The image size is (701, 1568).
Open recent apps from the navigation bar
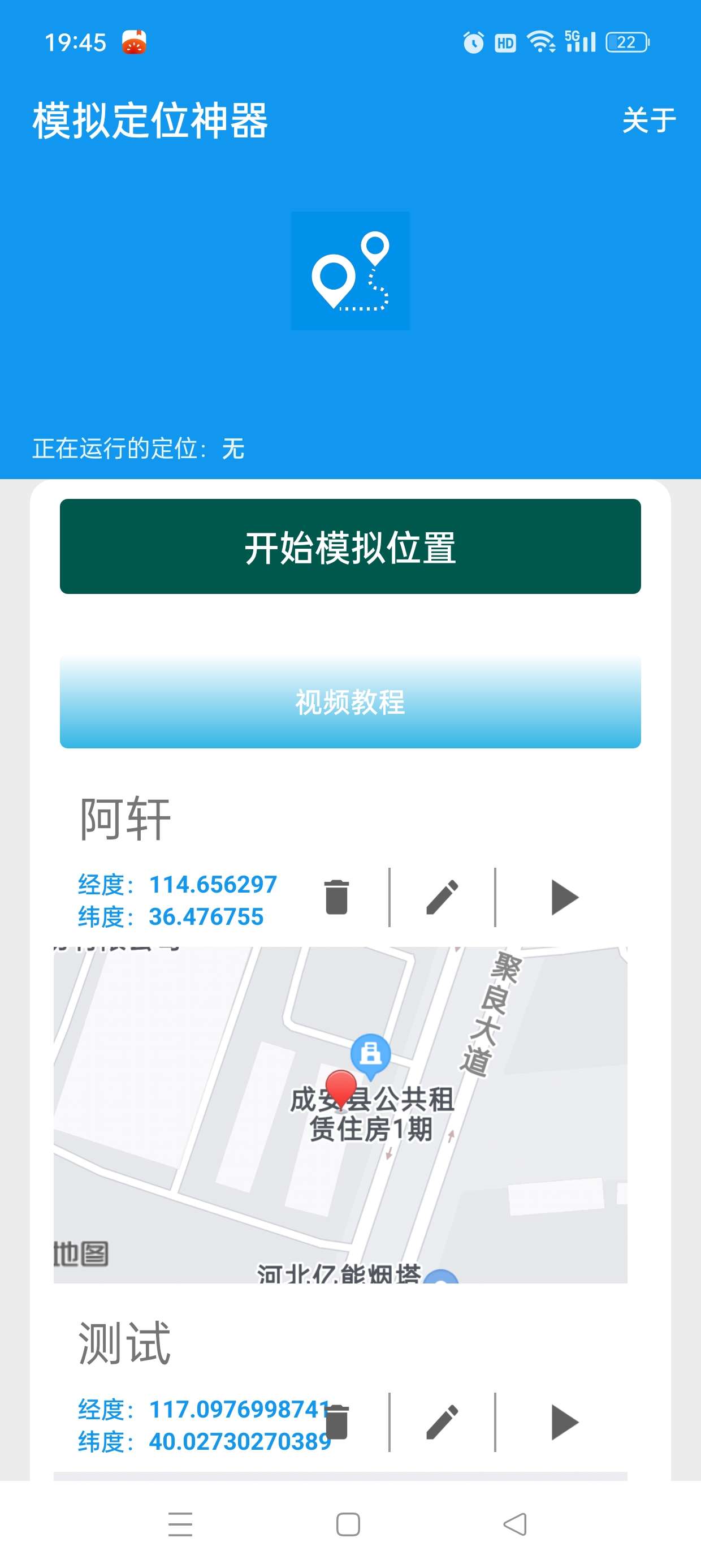(x=180, y=1524)
